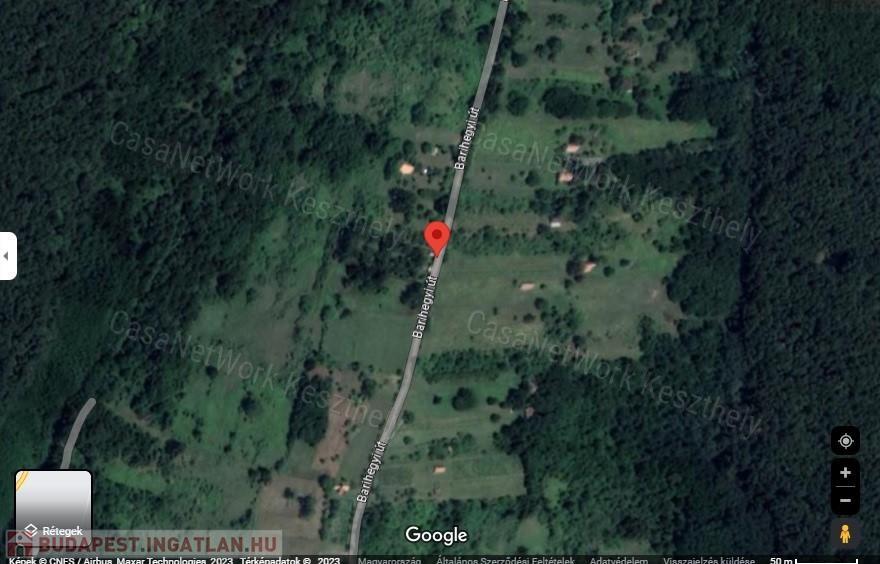Send feedback via Visszajelzés küldése
Image resolution: width=880 pixels, height=564 pixels.
[x=707, y=560]
